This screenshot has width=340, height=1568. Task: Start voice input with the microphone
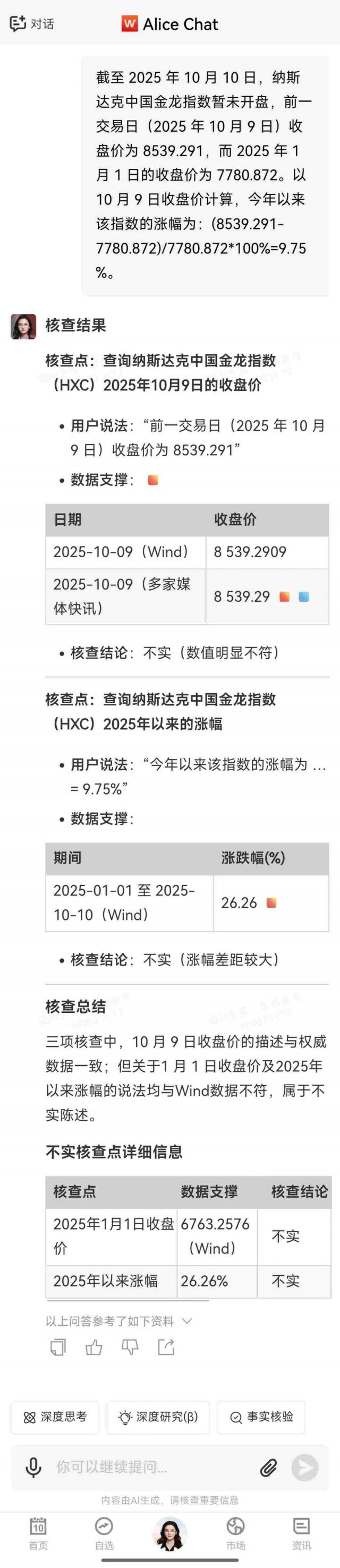pyautogui.click(x=33, y=1468)
